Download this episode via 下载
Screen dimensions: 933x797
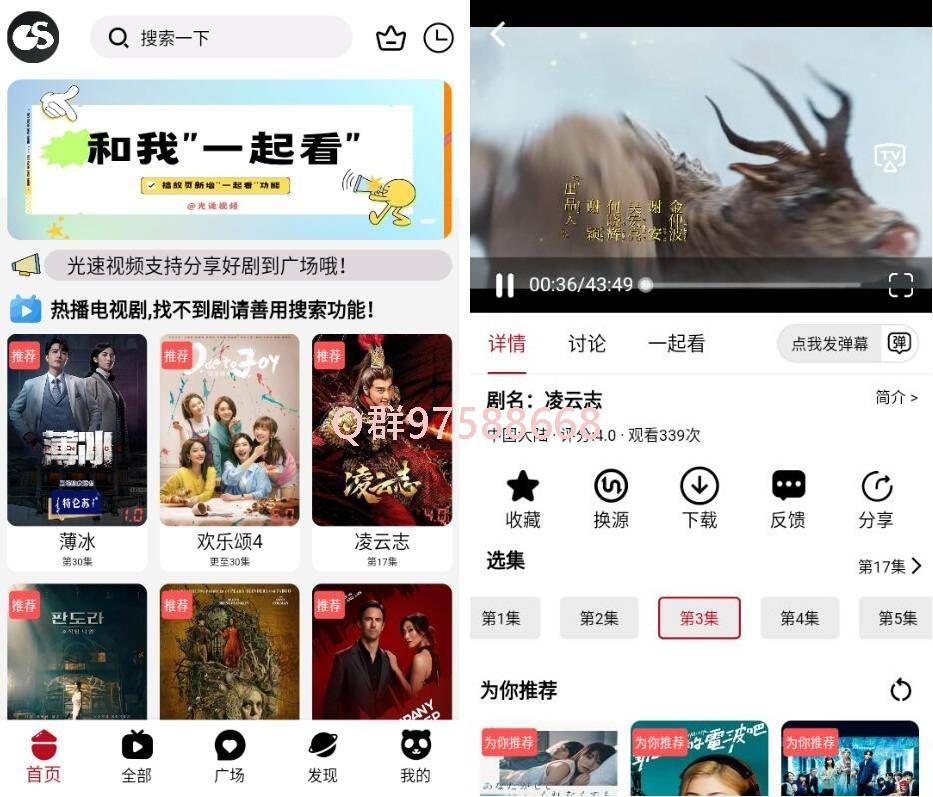699,499
